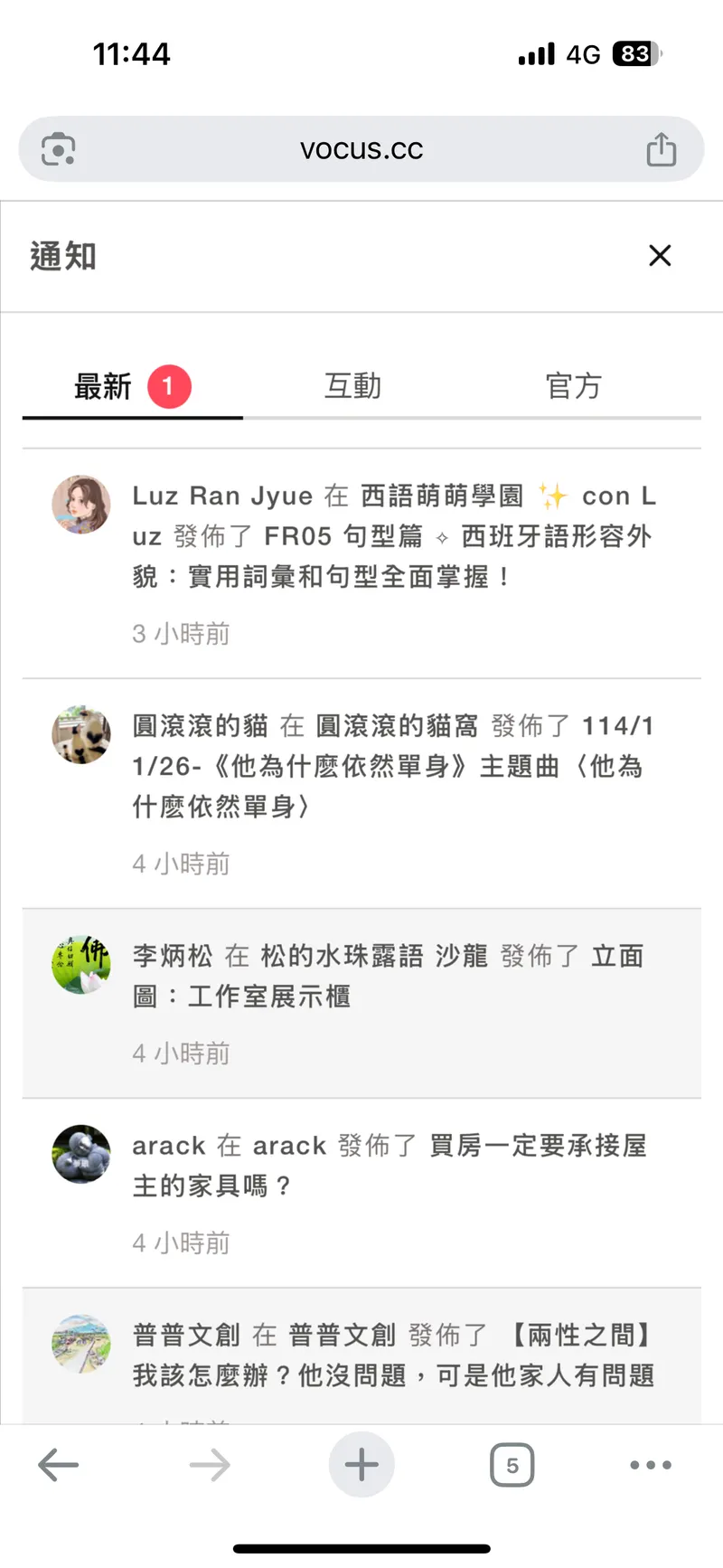723x1568 pixels.
Task: Open arack's 買房 furniture post notification
Action: 389,1166
